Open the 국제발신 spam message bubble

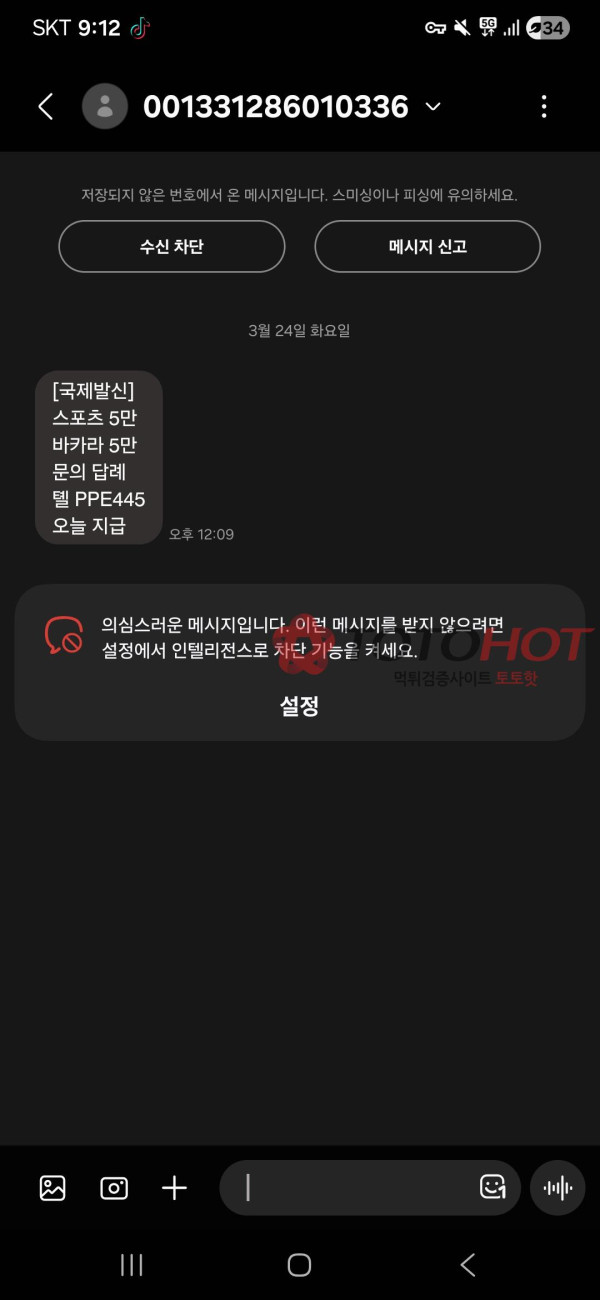point(99,458)
